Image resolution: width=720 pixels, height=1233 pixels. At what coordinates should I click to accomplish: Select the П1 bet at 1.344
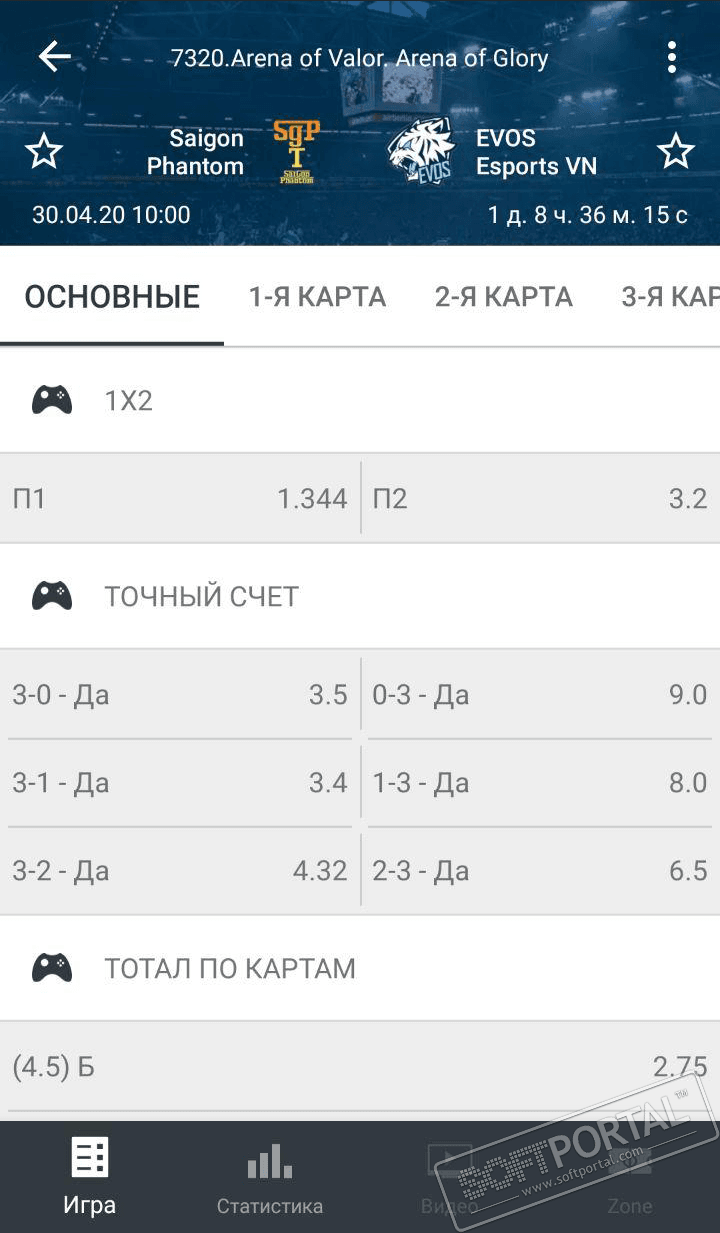pyautogui.click(x=180, y=499)
